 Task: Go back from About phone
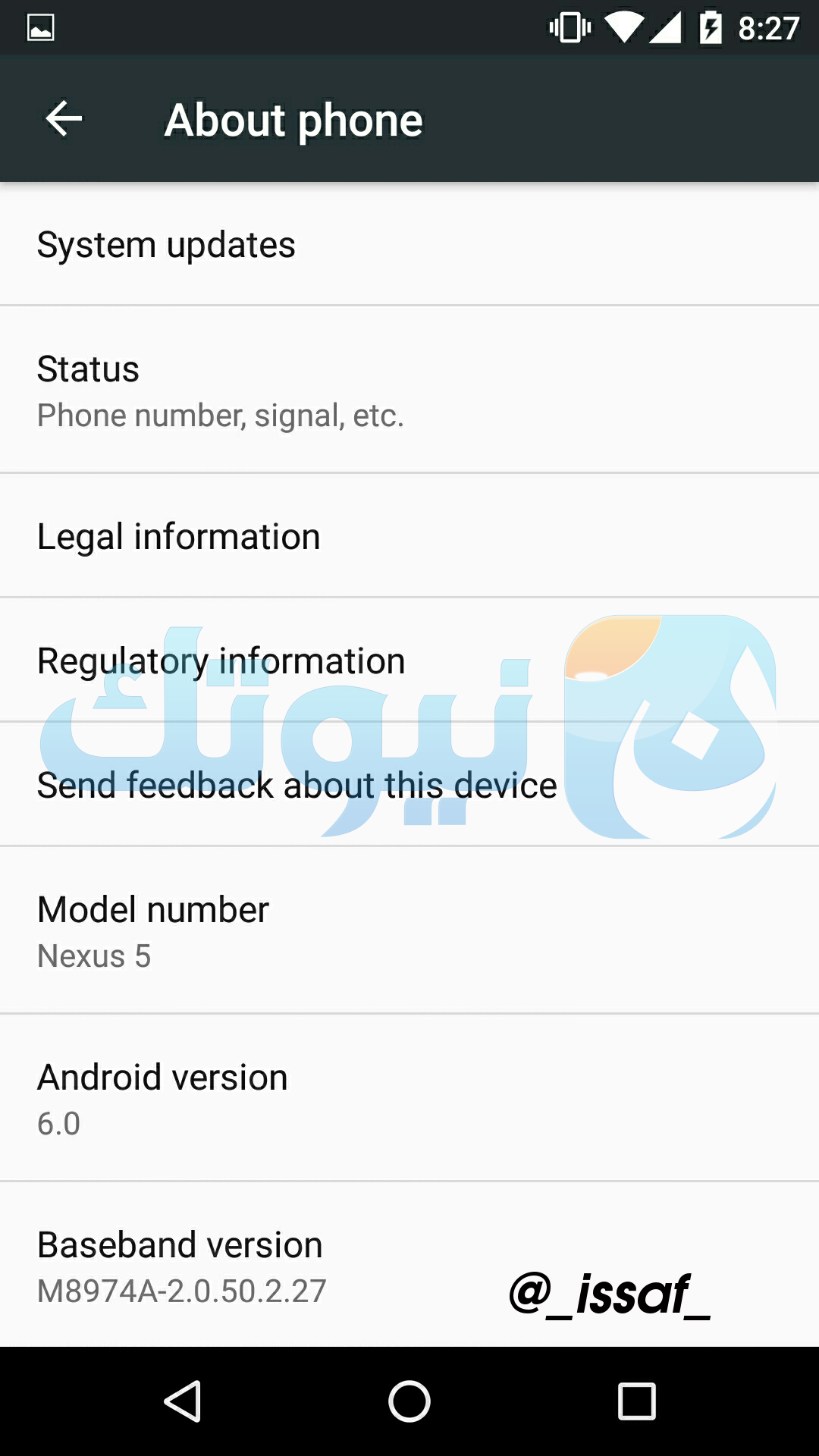click(64, 119)
